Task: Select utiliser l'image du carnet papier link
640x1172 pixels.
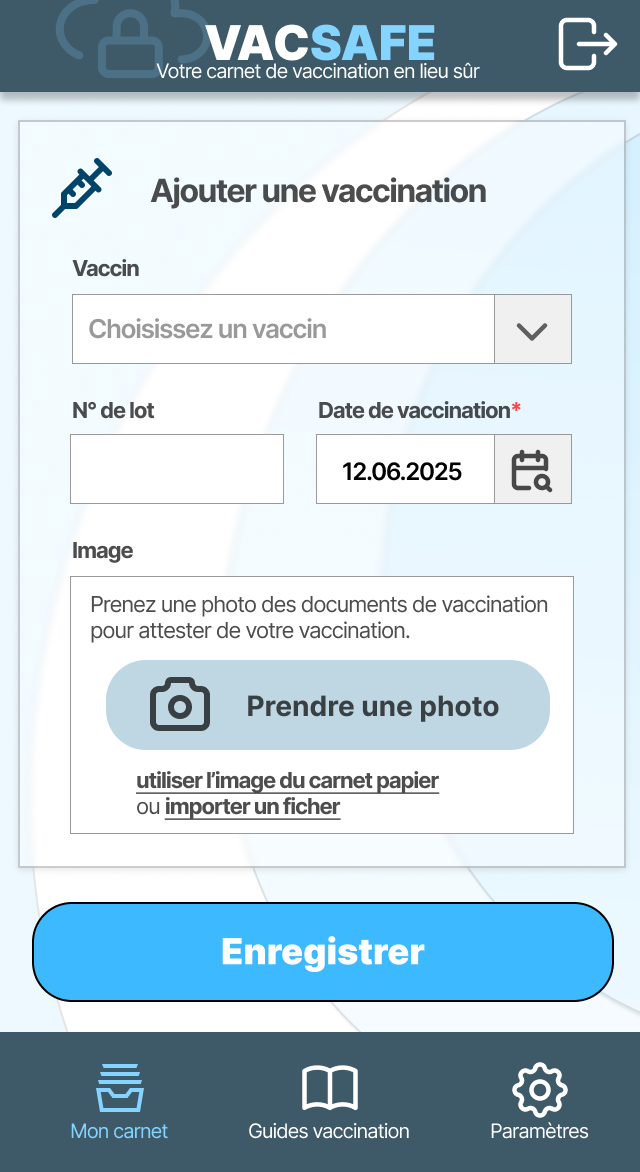Action: point(288,781)
